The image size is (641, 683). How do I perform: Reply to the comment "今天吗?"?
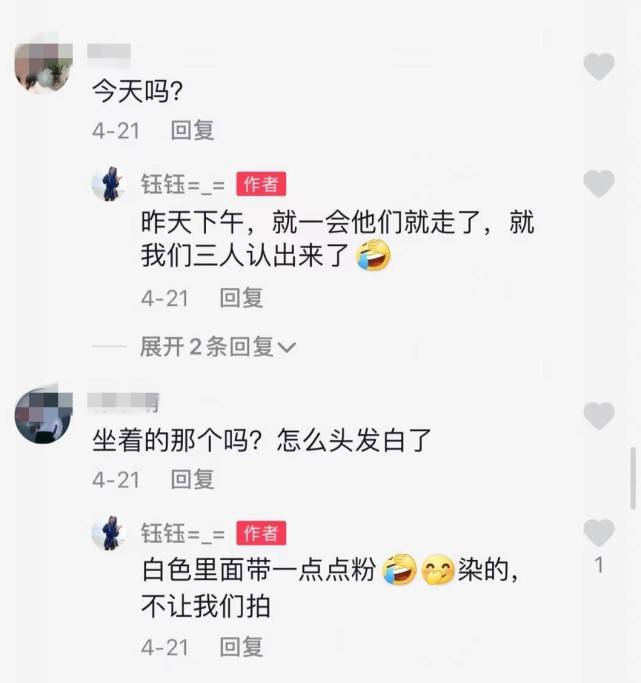[x=192, y=131]
